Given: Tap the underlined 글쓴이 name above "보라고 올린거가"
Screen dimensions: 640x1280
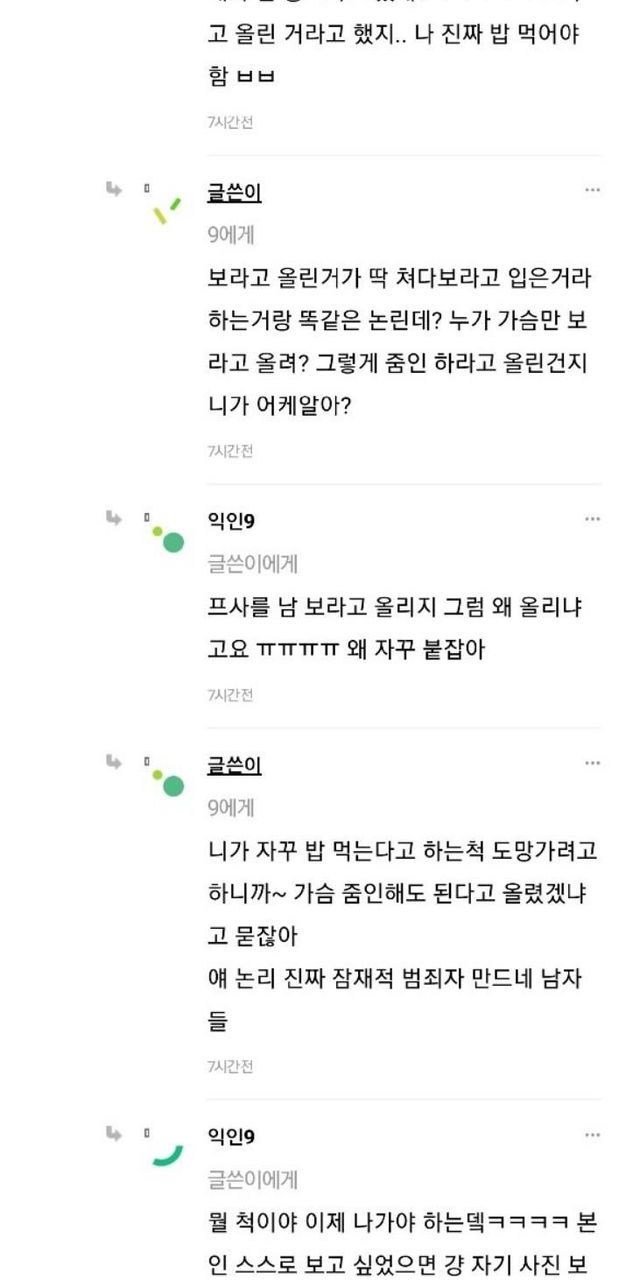Looking at the screenshot, I should point(234,192).
